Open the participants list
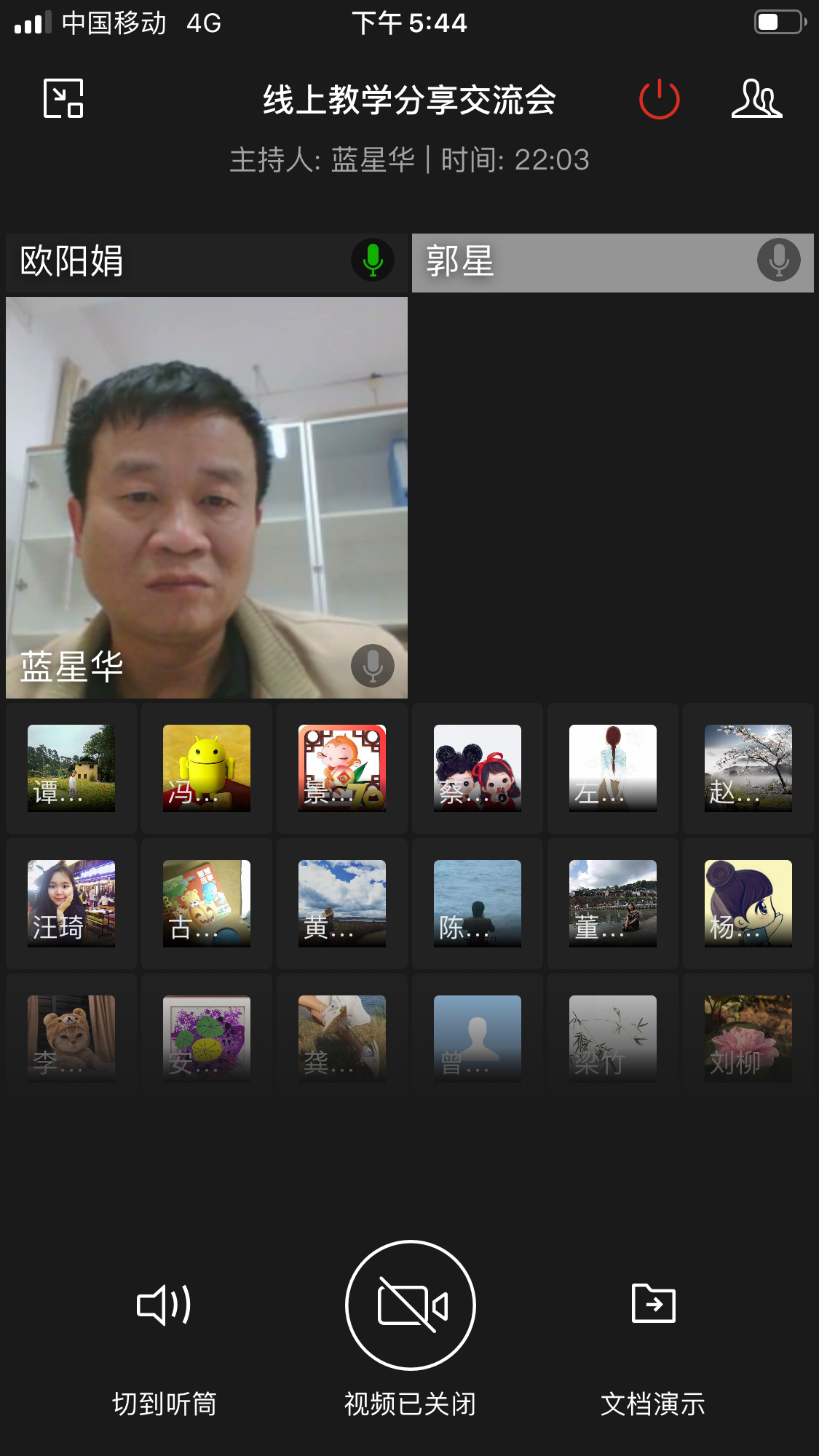 coord(756,99)
